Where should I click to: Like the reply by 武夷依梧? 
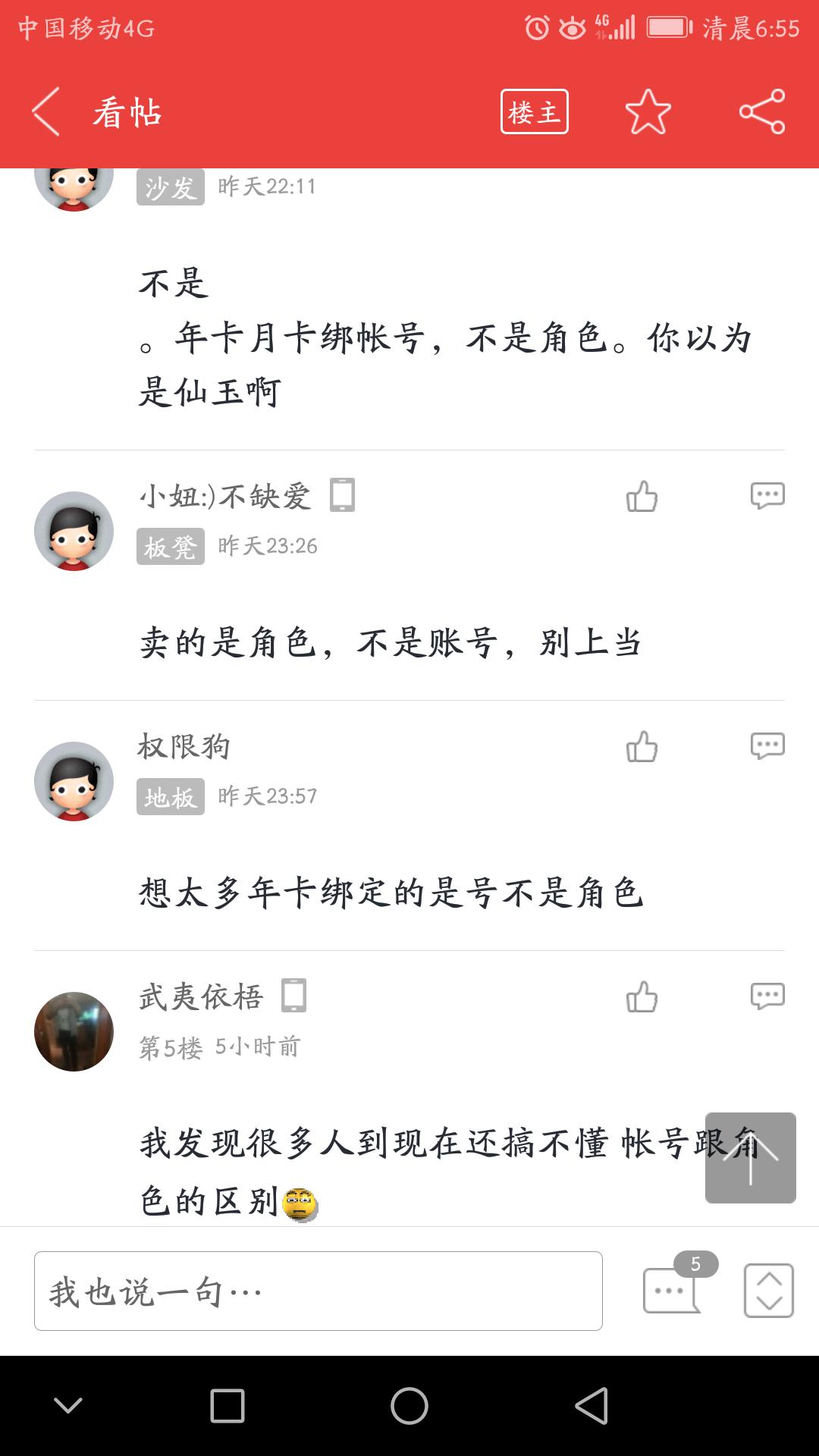coord(642,997)
